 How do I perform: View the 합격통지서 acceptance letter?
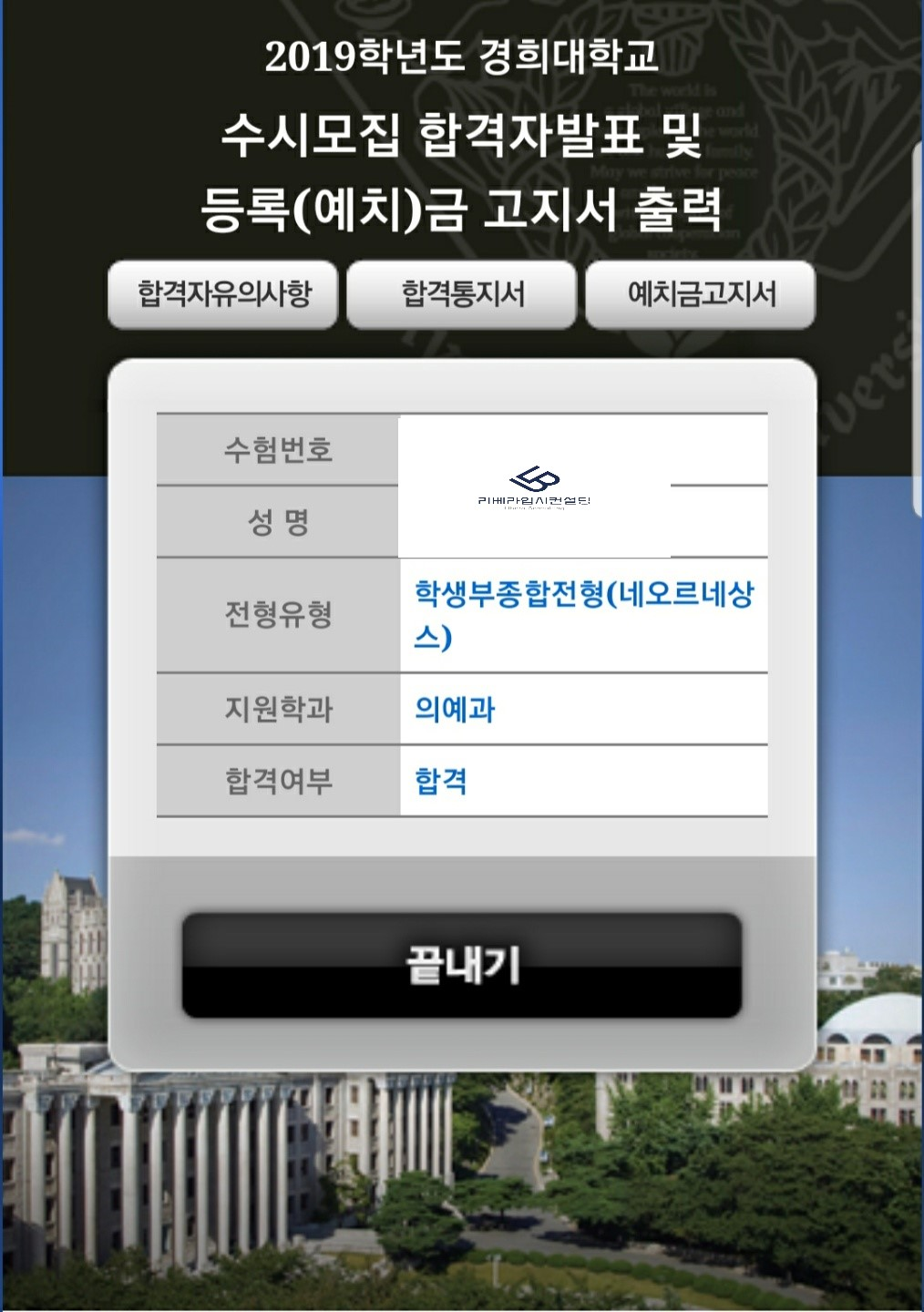tap(462, 294)
